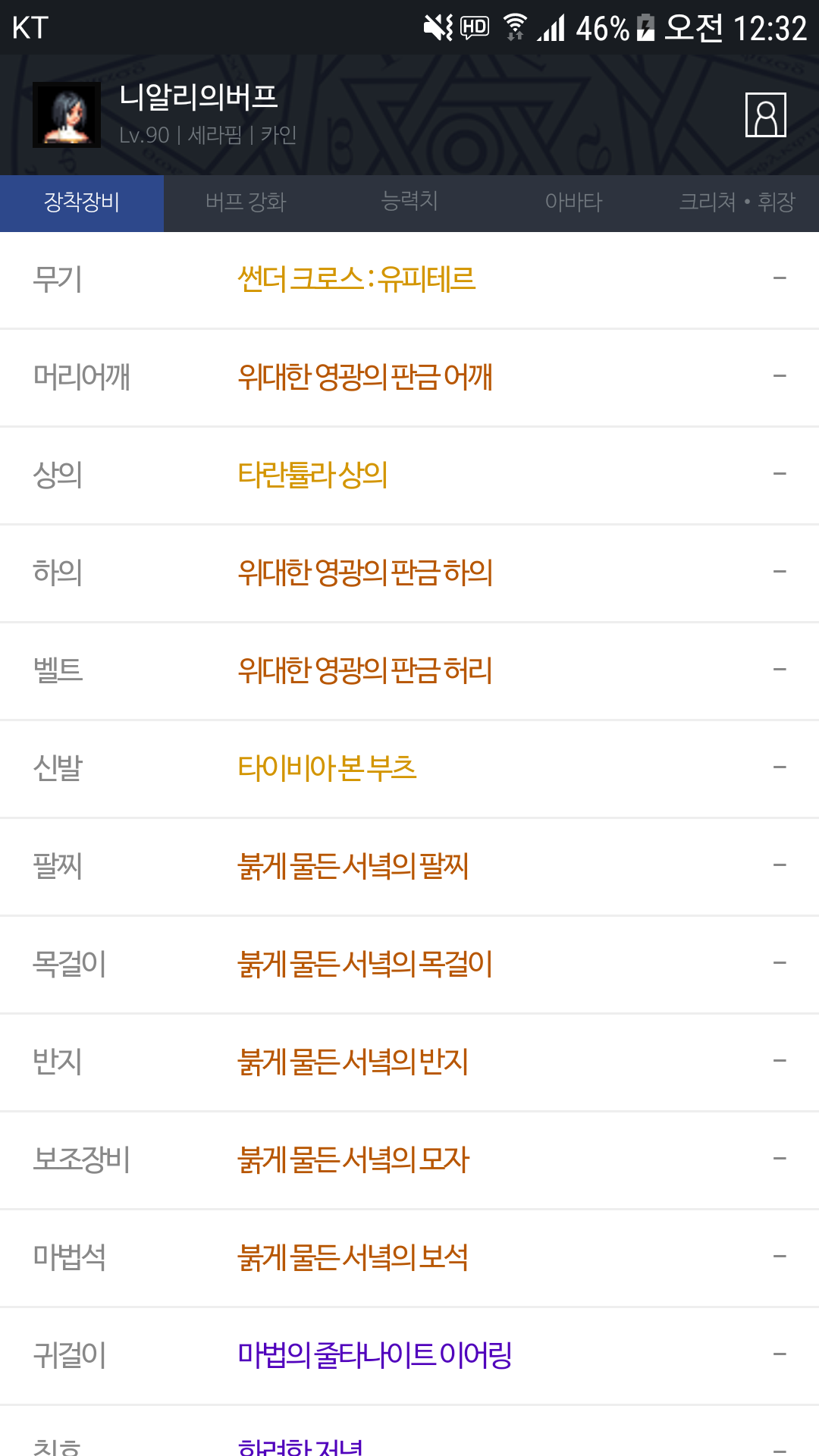The image size is (819, 1456).
Task: Open the 신발 타이비아 본 부츠 row
Action: point(409,769)
